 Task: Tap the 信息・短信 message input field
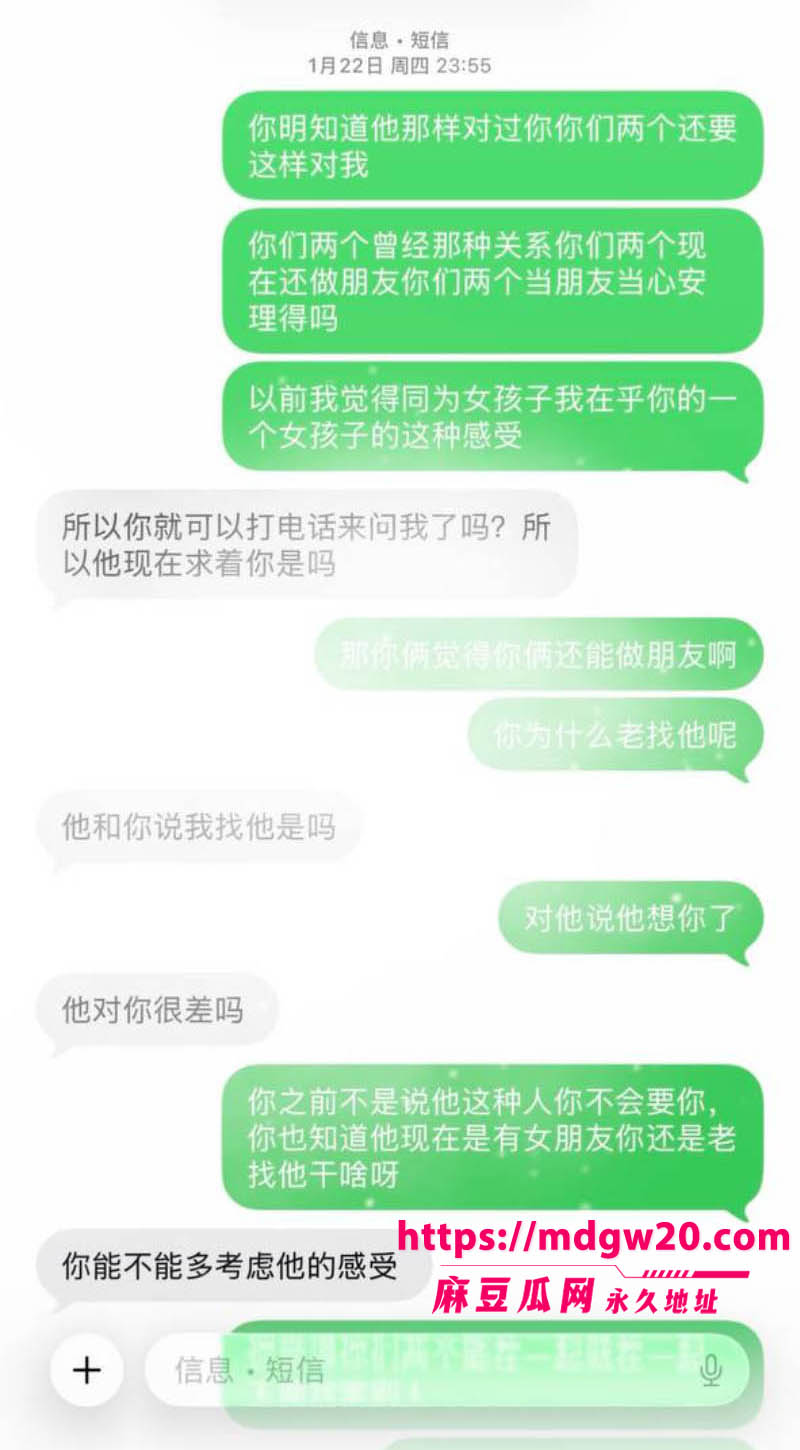pyautogui.click(x=447, y=1370)
